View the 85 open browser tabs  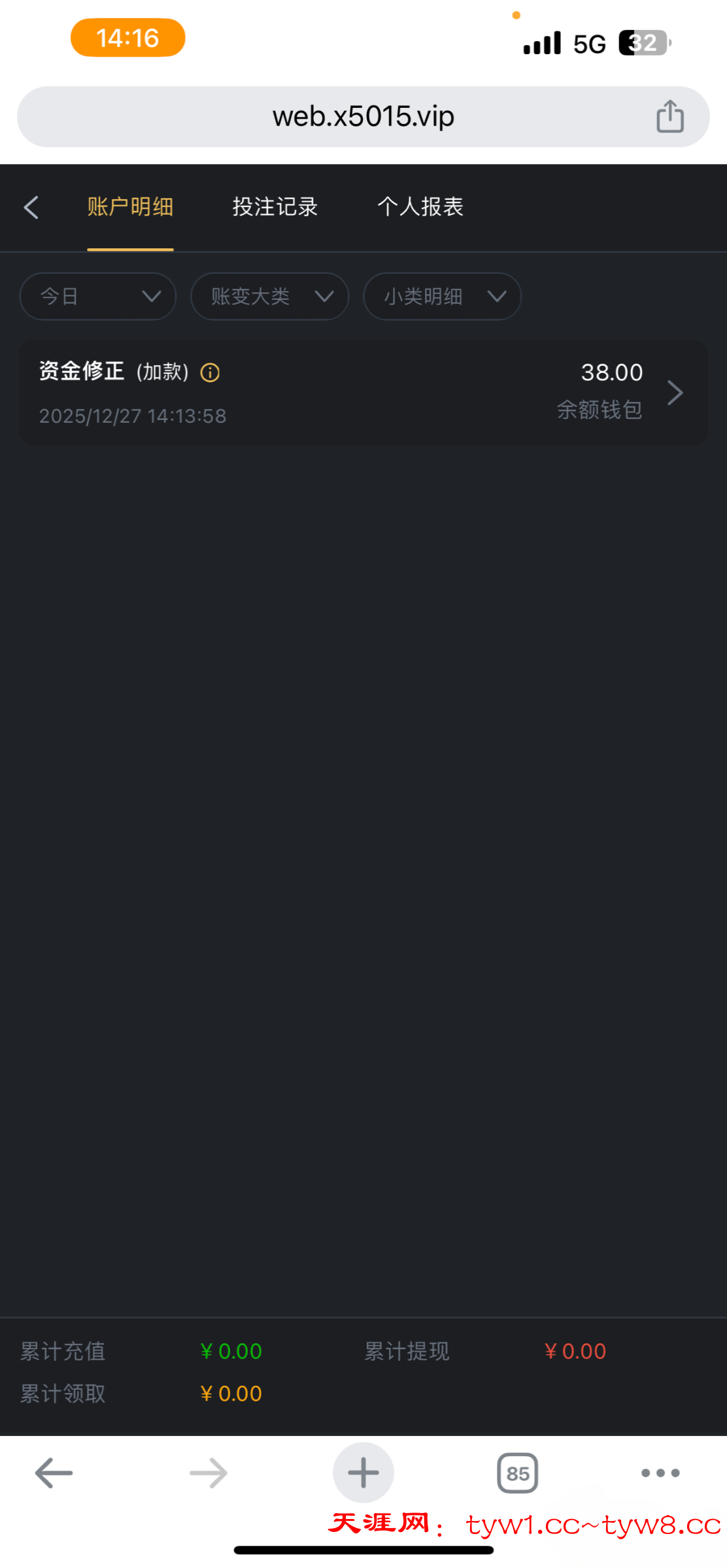pos(517,1473)
